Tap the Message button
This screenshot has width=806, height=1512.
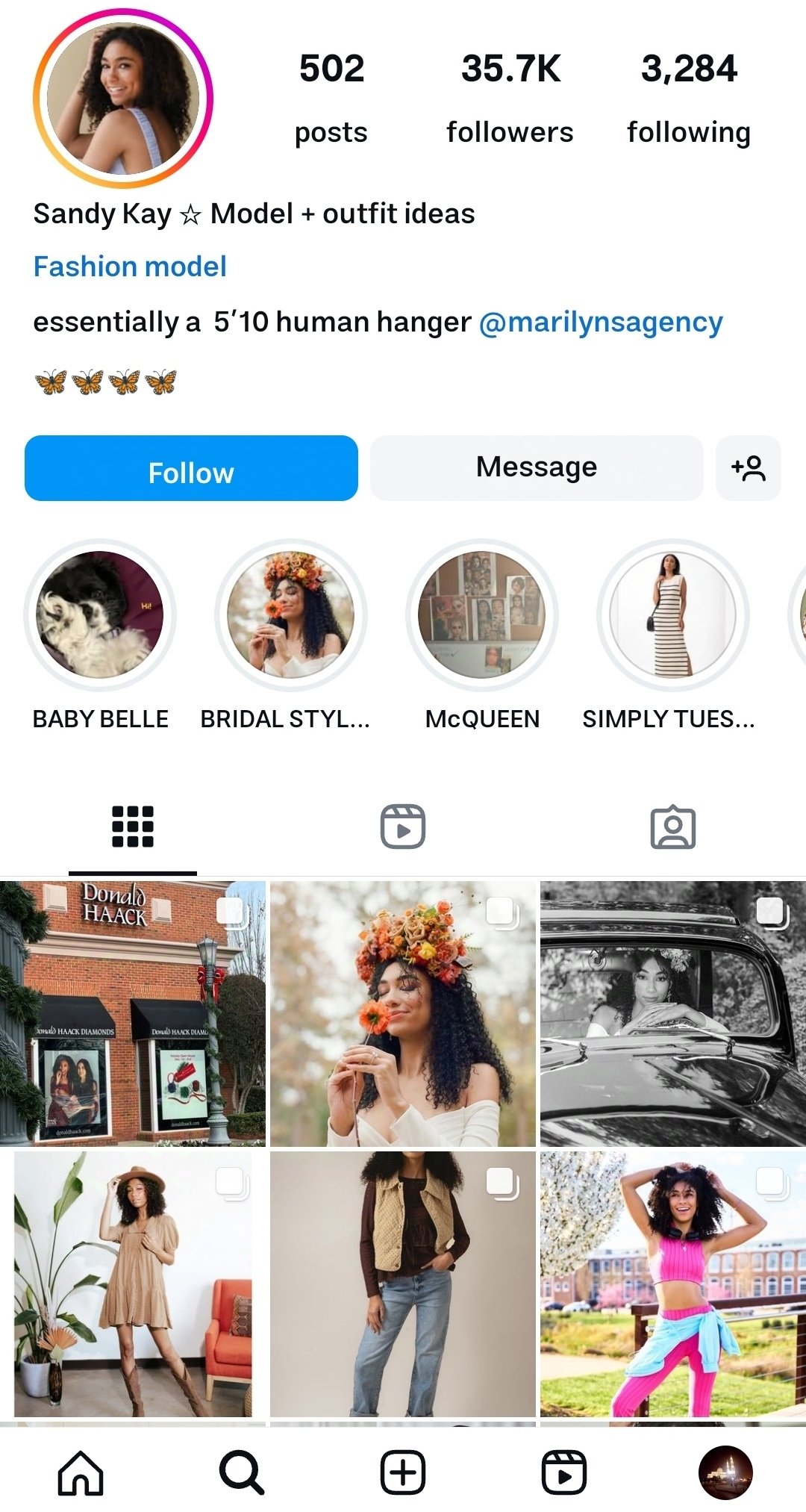pyautogui.click(x=537, y=468)
